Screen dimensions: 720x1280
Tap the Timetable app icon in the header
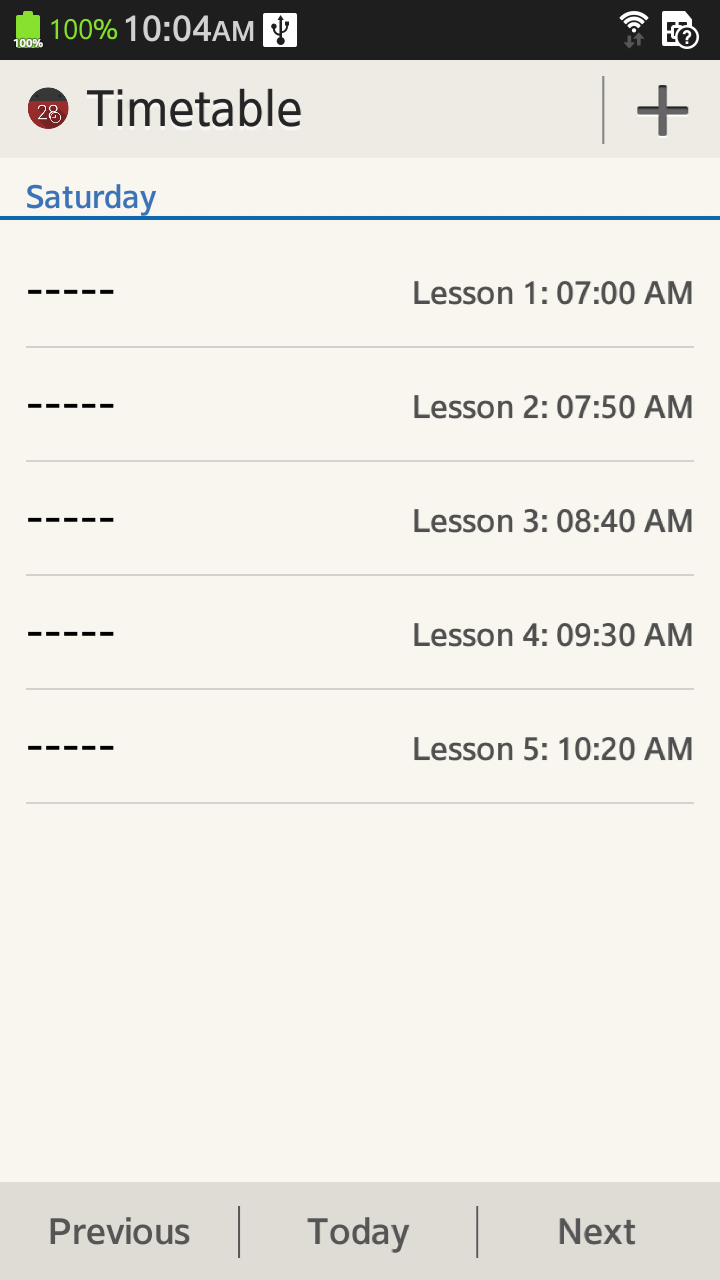[x=47, y=108]
